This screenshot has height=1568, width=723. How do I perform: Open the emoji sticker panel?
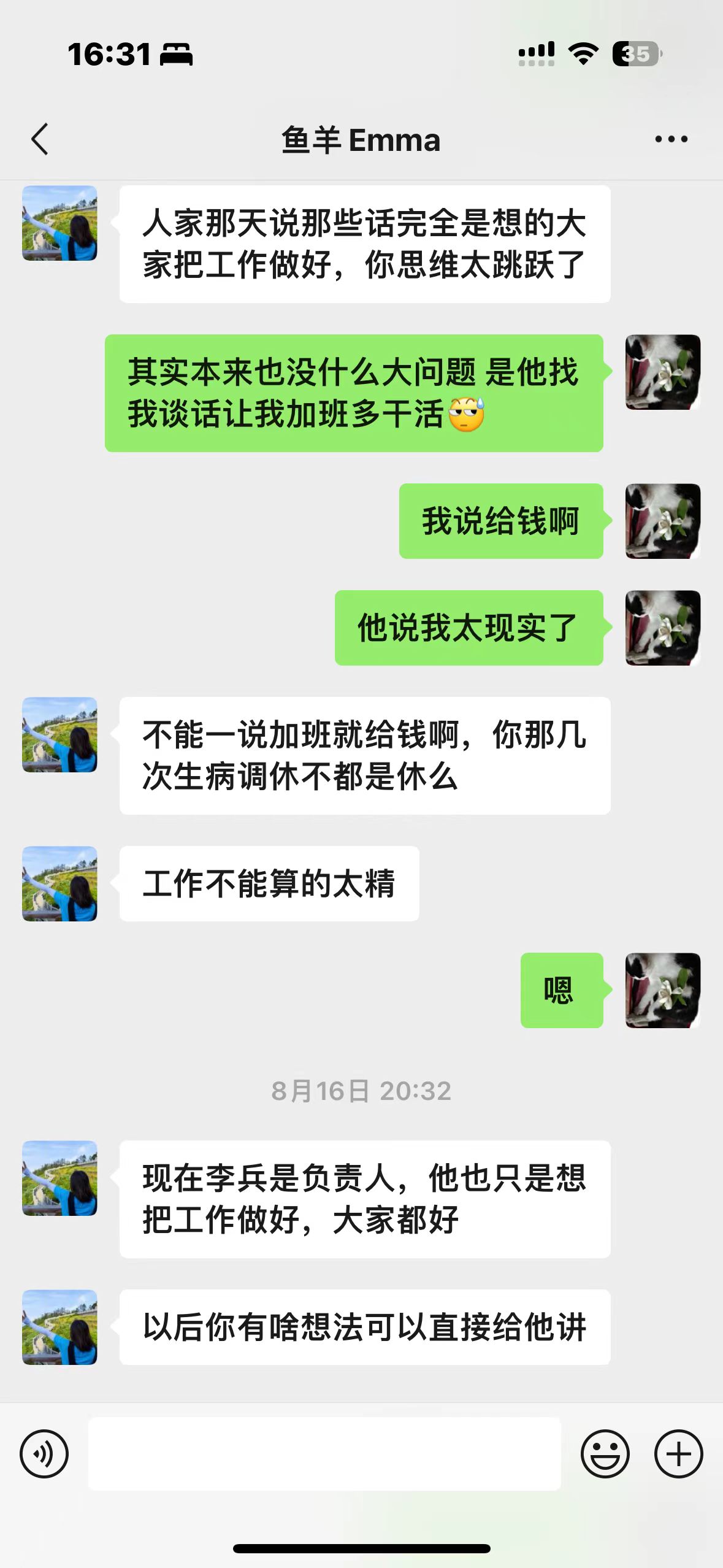pos(605,1453)
